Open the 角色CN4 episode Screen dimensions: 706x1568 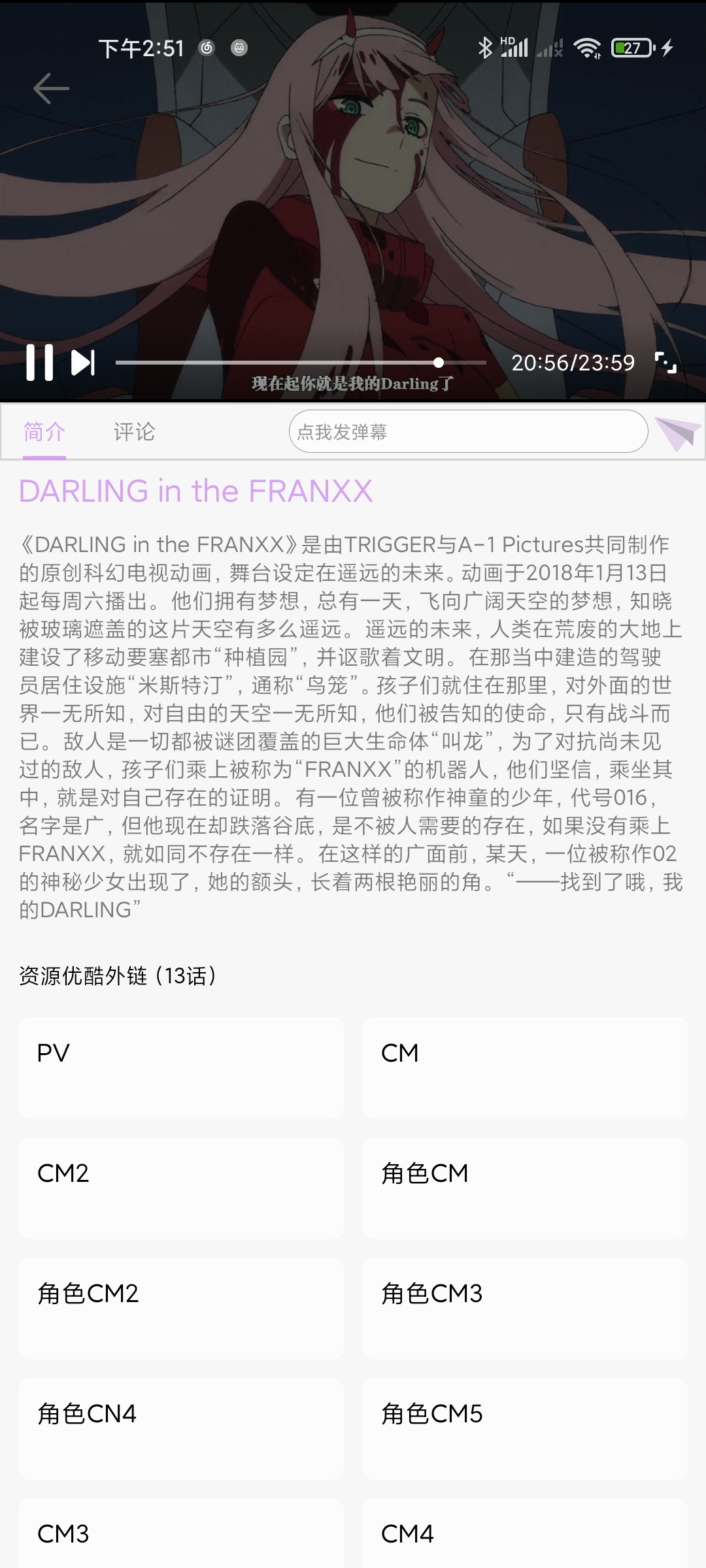pyautogui.click(x=181, y=1429)
